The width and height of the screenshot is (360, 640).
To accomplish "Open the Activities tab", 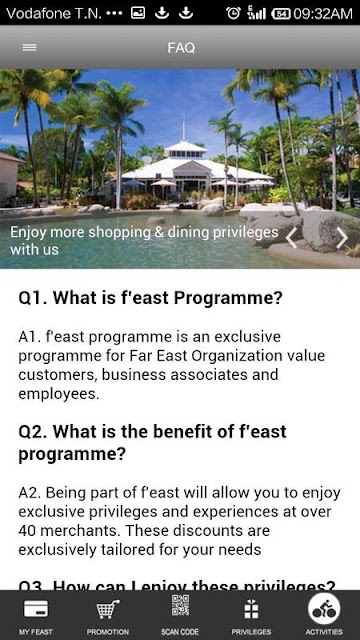I will click(324, 615).
